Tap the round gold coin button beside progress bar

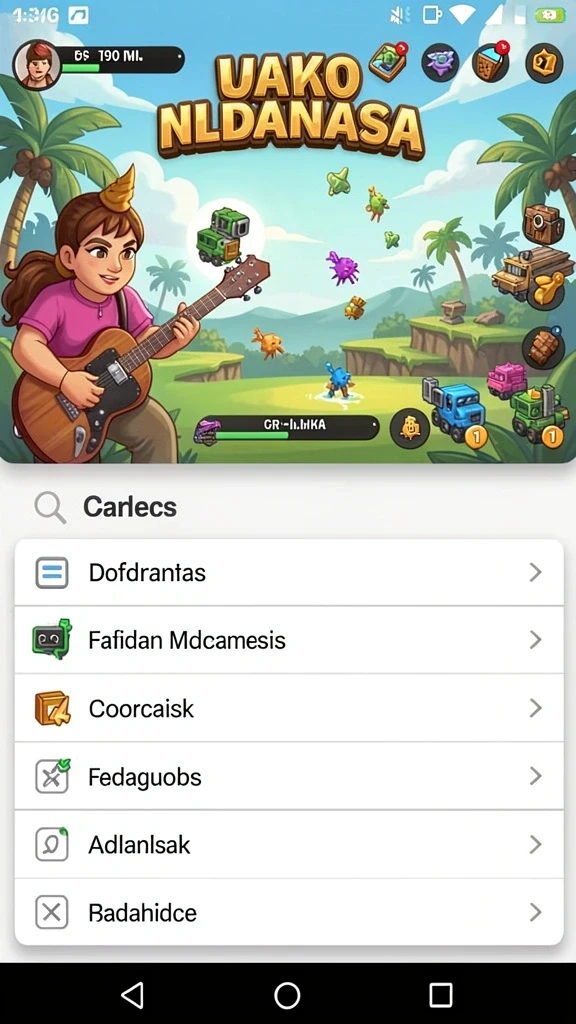click(x=409, y=428)
